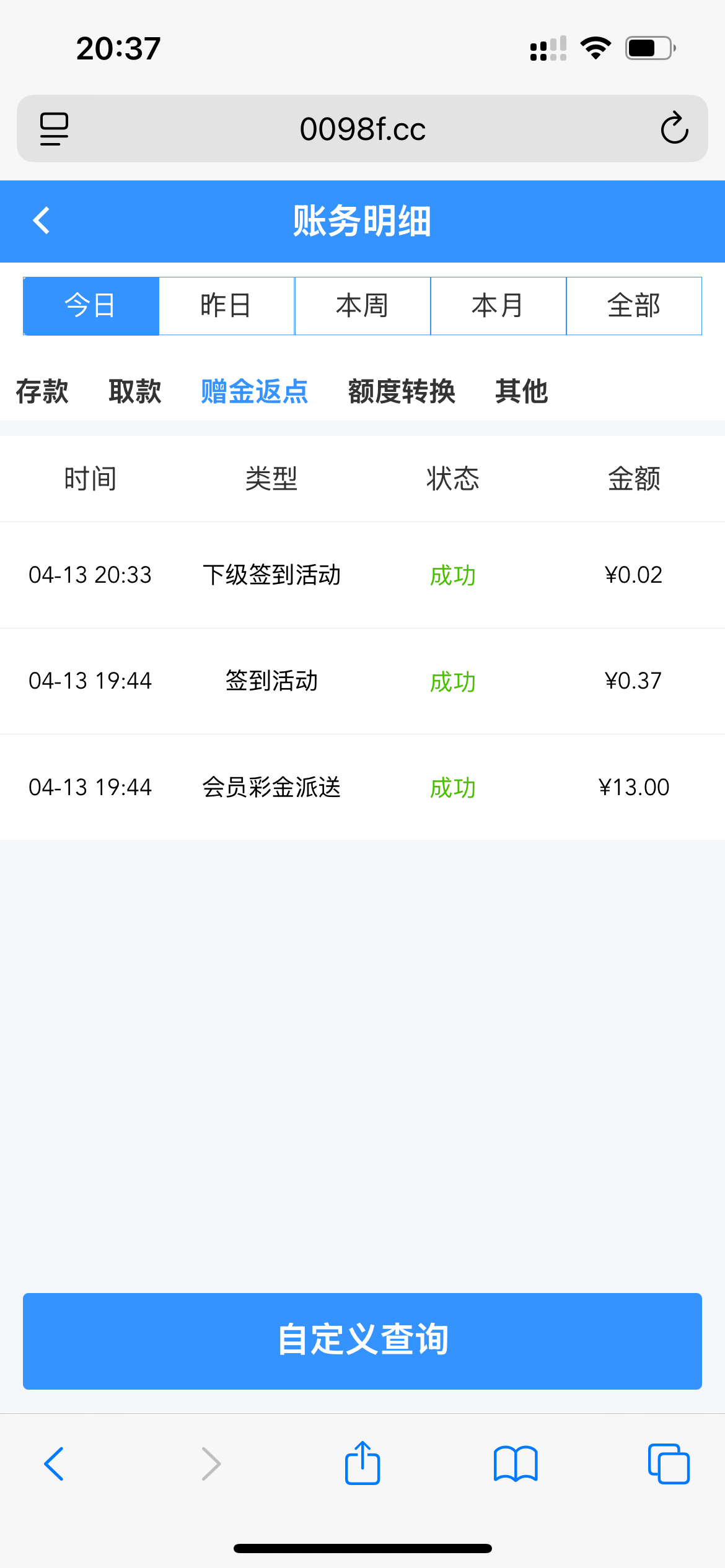
Task: Tap the 自定义查询 button
Action: pyautogui.click(x=362, y=1341)
